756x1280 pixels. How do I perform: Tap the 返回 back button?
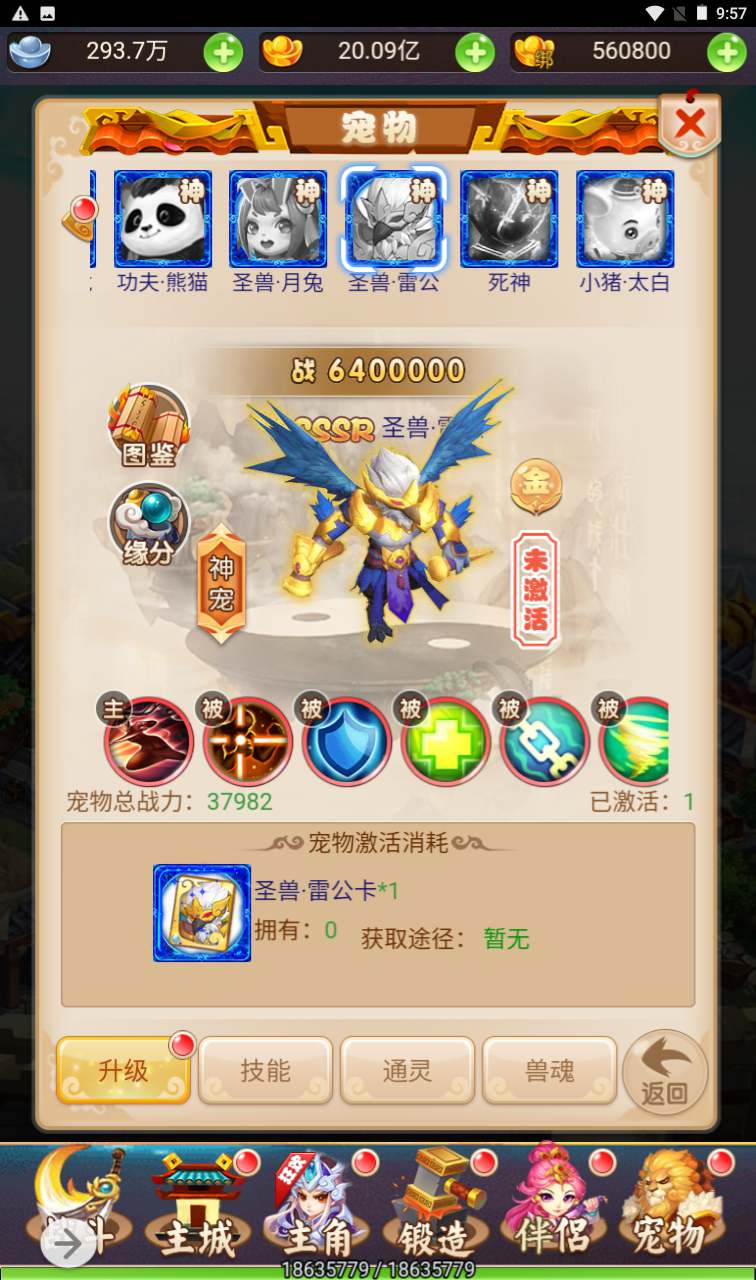(664, 1073)
